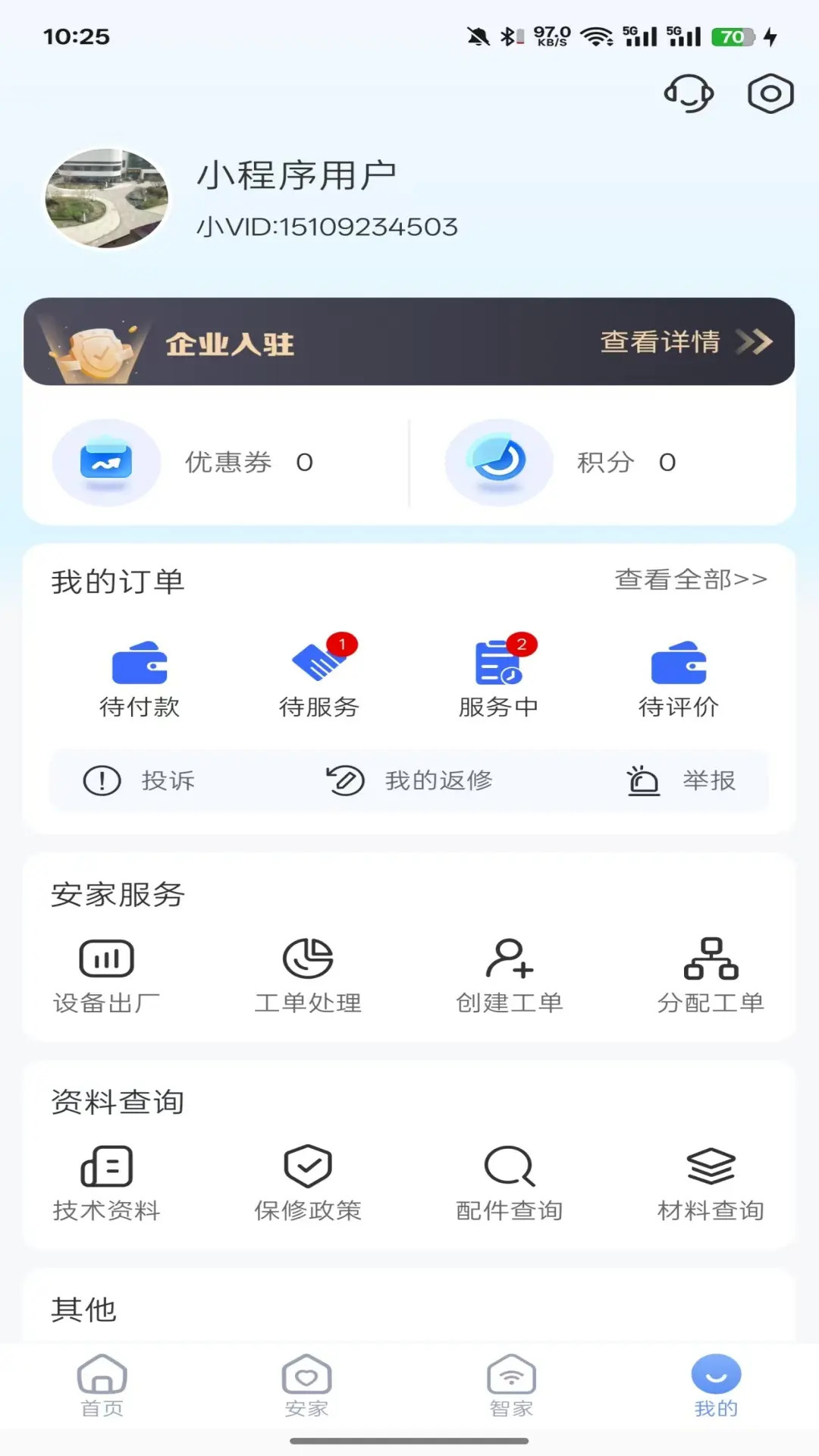Open 技术资料 technical documents
The height and width of the screenshot is (1456, 819).
pyautogui.click(x=106, y=1183)
